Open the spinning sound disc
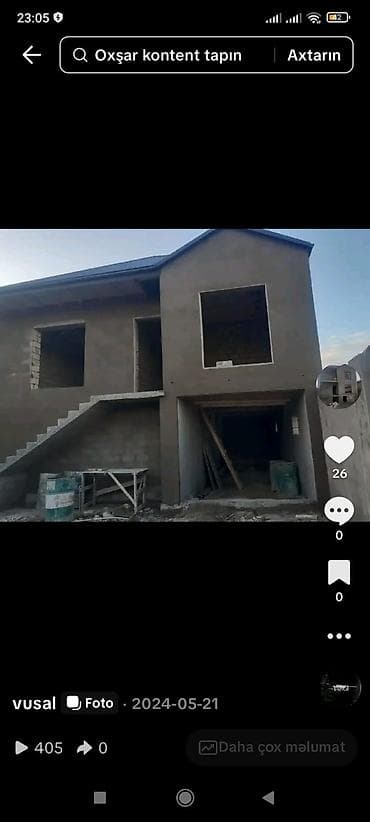The image size is (370, 822). tap(341, 688)
